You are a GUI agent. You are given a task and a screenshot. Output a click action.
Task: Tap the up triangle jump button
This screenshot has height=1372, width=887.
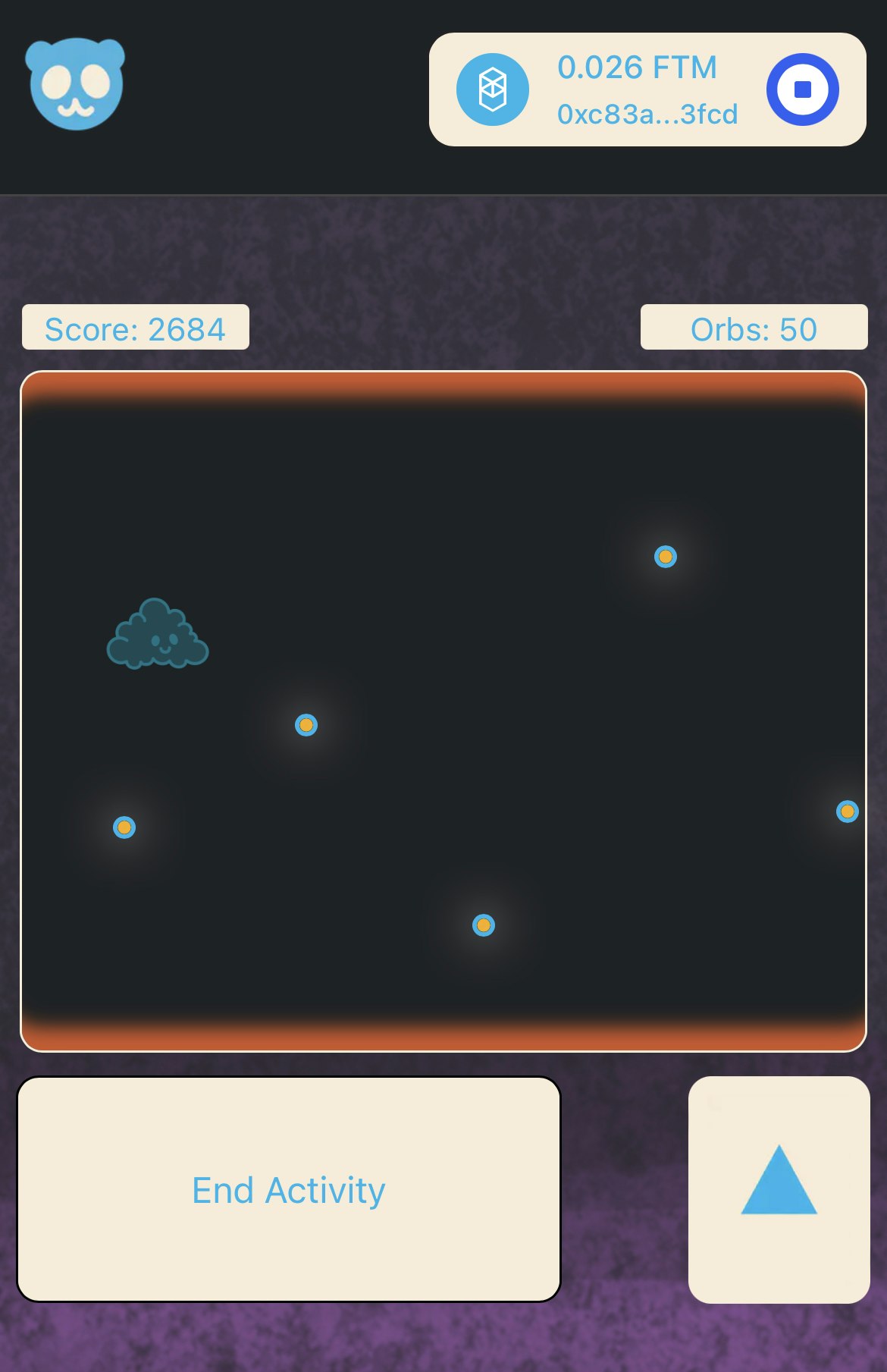click(779, 1188)
